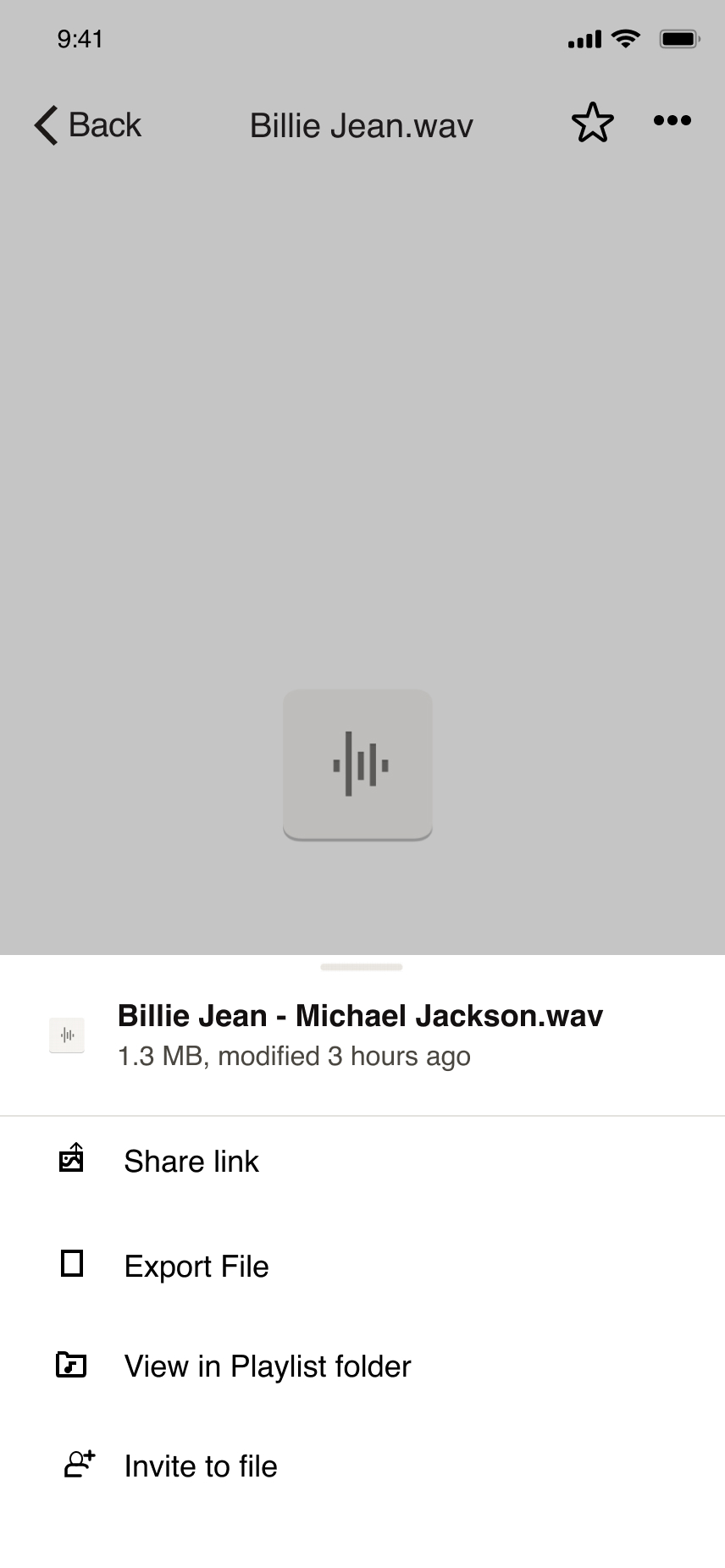This screenshot has height=1568, width=725.
Task: Select Invite to file
Action: (x=201, y=1466)
